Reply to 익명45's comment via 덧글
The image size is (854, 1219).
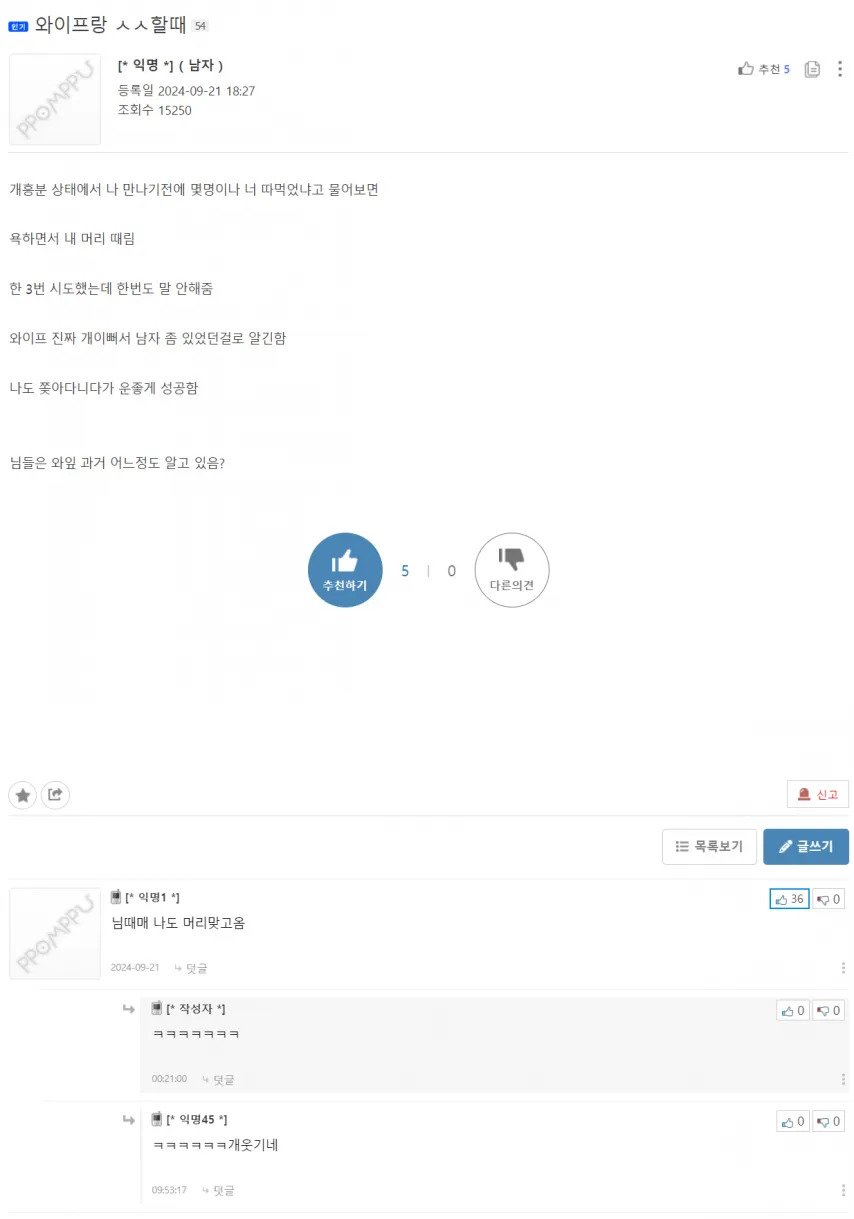218,1190
